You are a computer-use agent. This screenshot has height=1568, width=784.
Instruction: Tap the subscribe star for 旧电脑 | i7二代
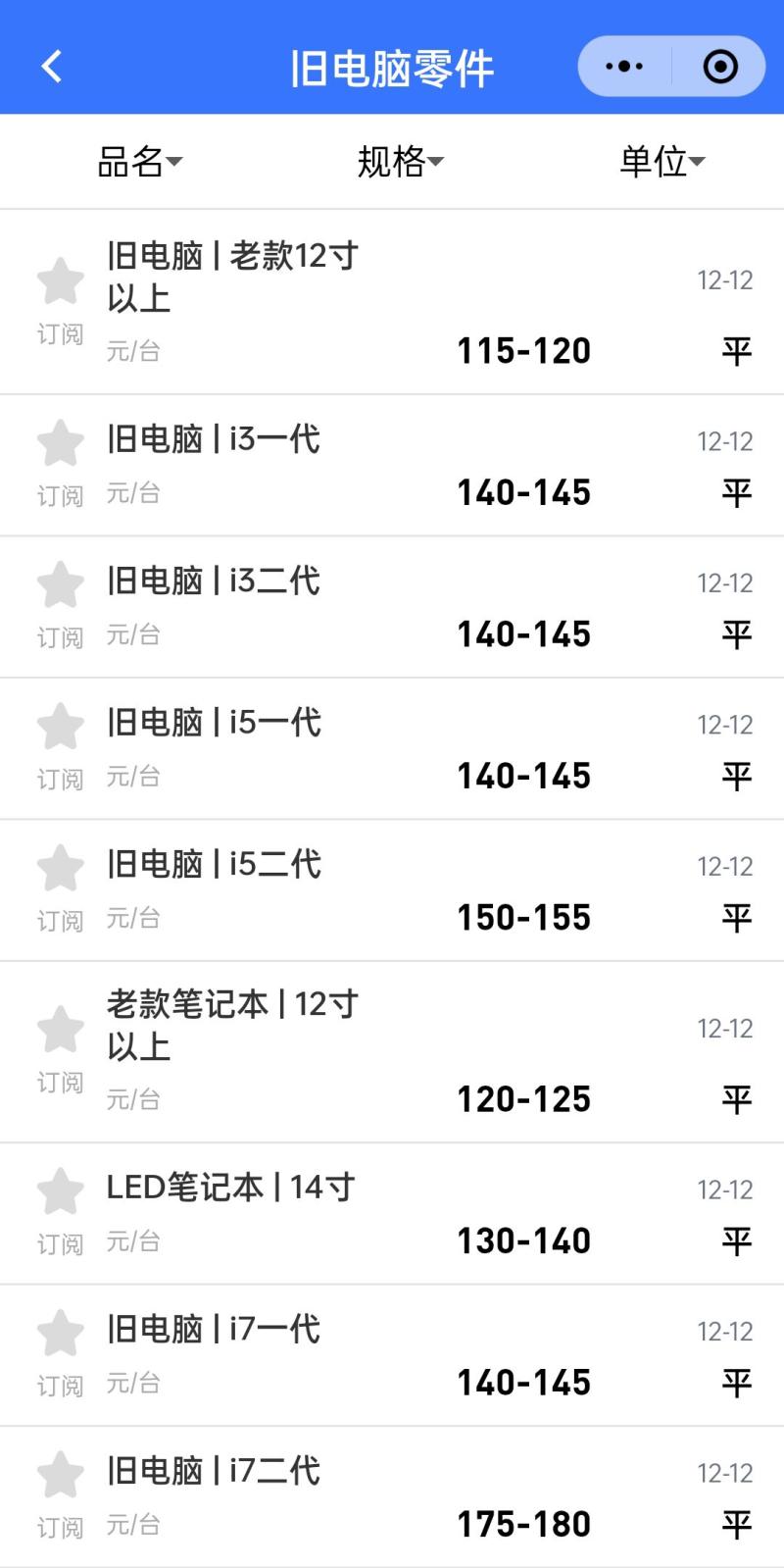coord(61,1476)
